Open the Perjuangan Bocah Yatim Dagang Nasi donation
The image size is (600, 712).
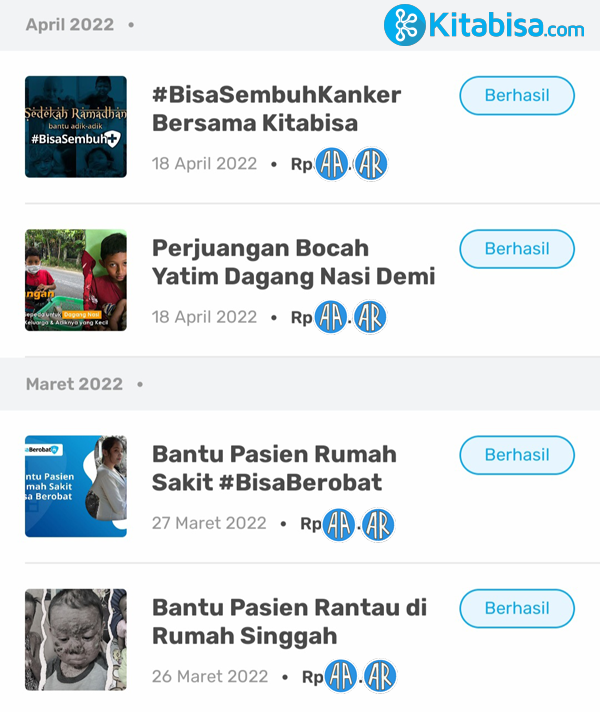click(293, 262)
